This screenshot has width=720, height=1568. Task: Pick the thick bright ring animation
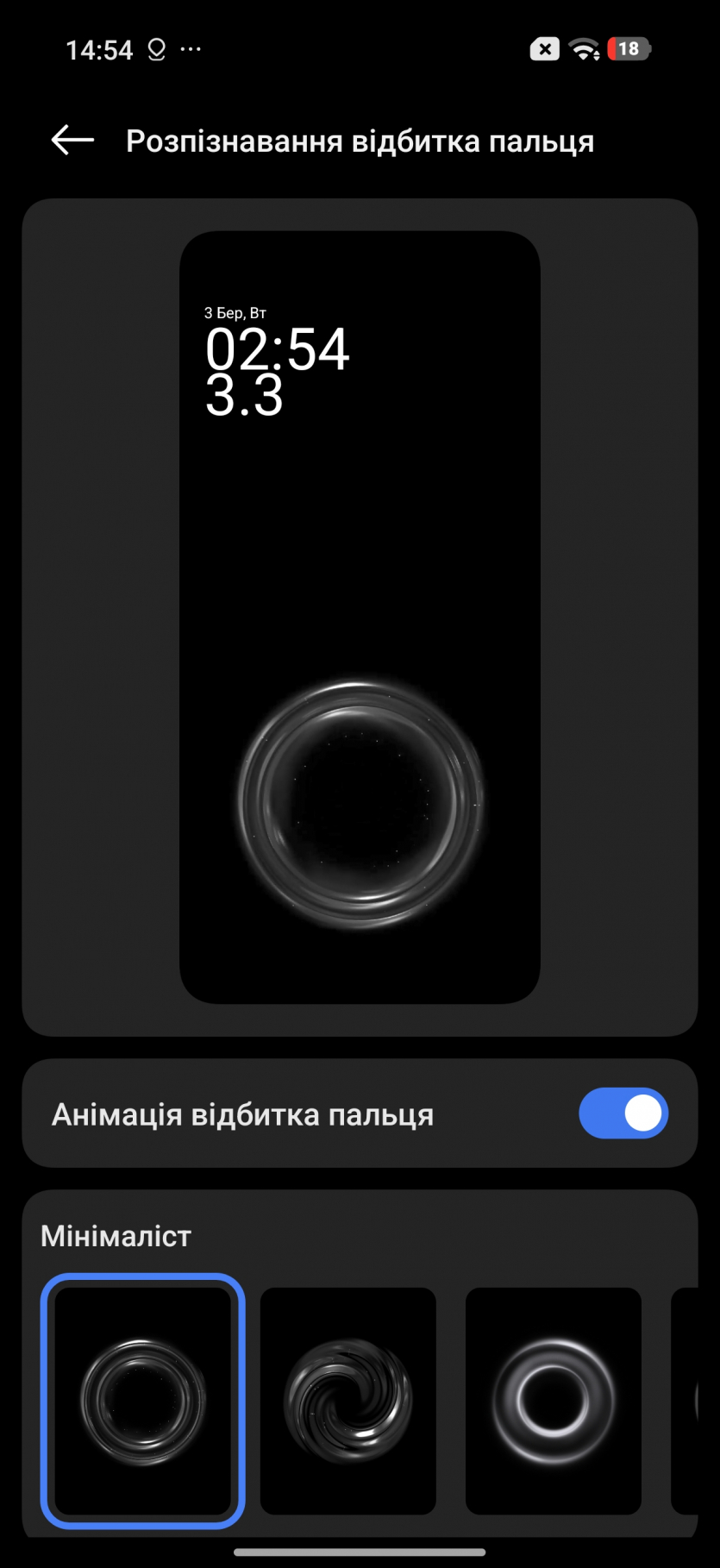554,1400
